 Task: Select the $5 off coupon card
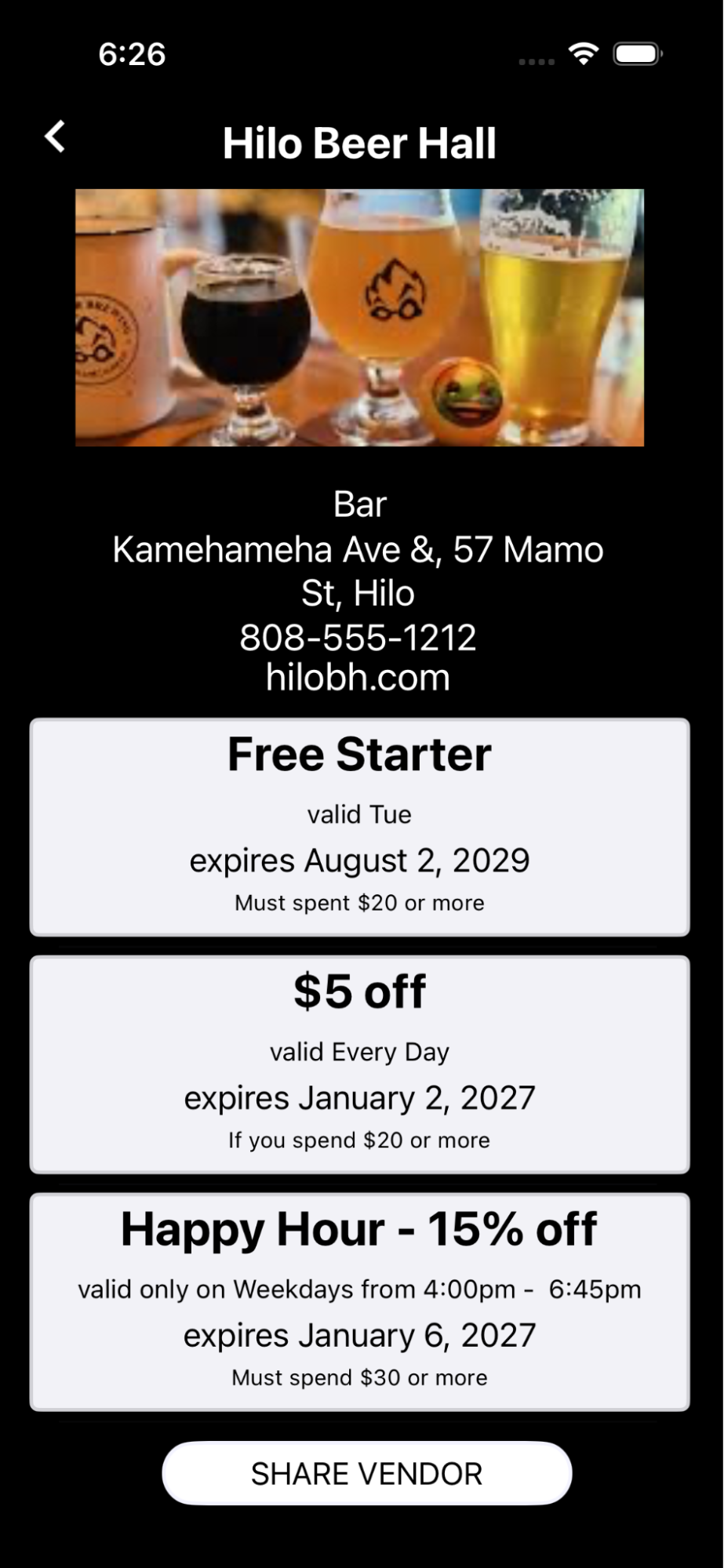coord(359,1064)
